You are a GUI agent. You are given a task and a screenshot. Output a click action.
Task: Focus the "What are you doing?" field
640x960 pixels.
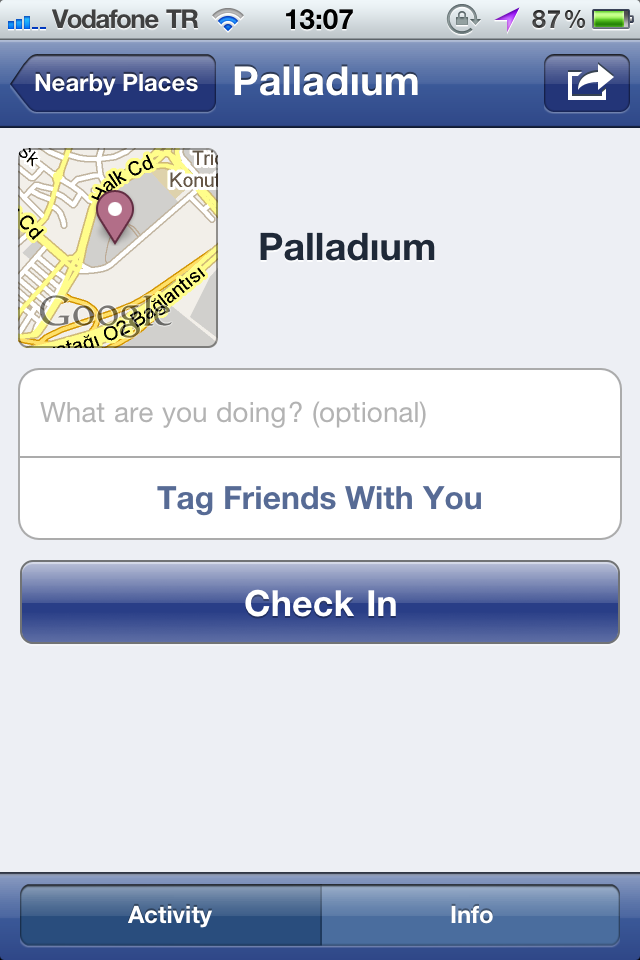pos(320,413)
